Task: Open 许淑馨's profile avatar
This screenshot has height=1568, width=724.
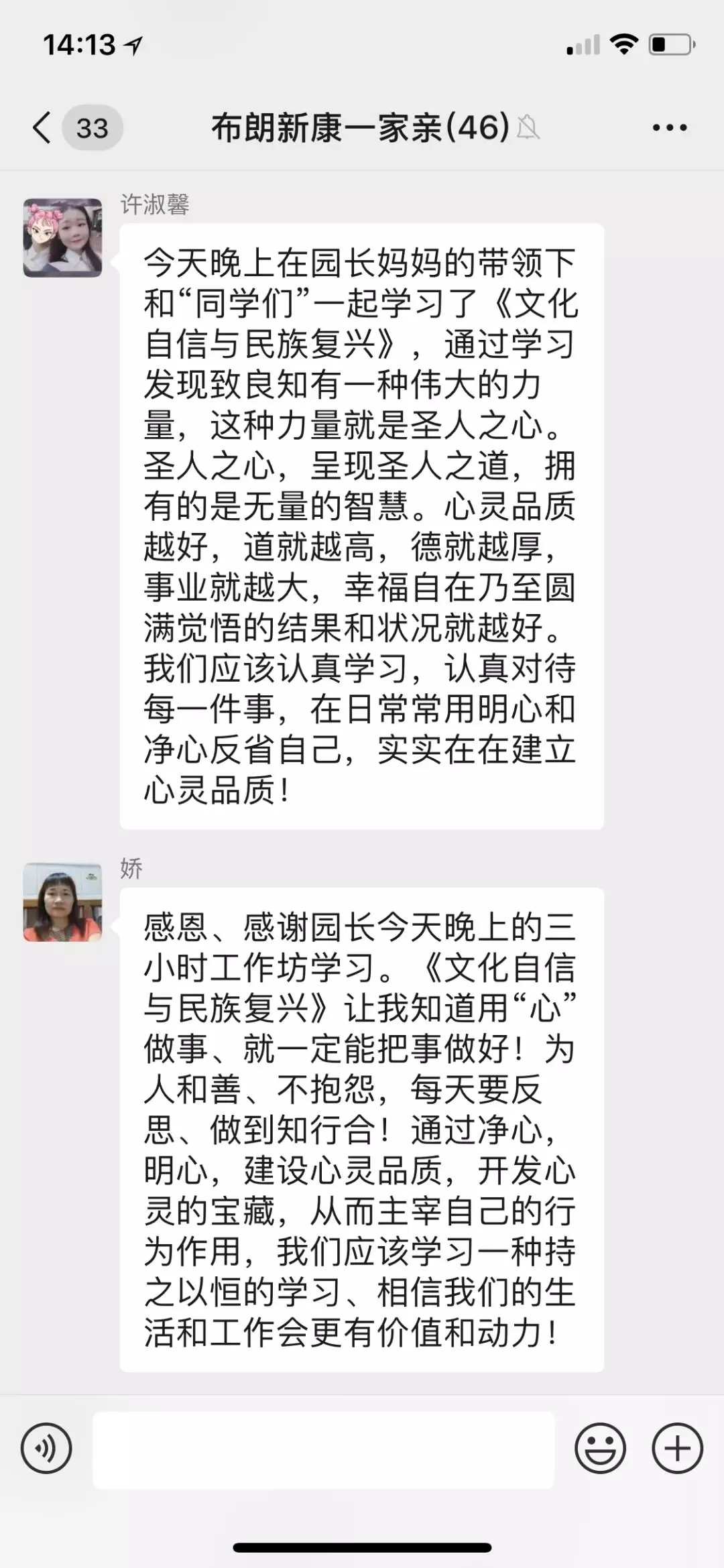Action: (x=62, y=237)
